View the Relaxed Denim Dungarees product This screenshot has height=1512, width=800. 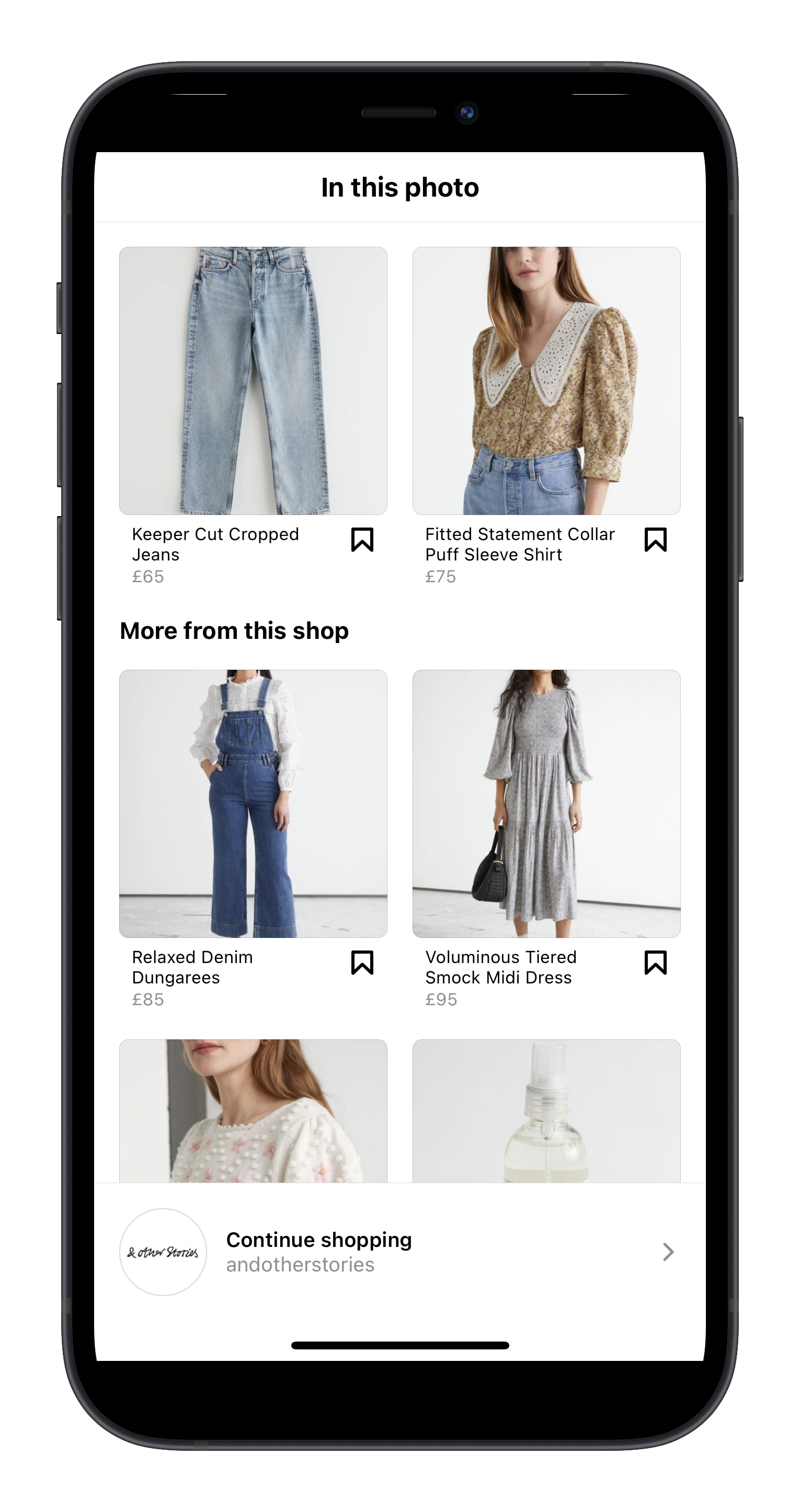point(253,803)
